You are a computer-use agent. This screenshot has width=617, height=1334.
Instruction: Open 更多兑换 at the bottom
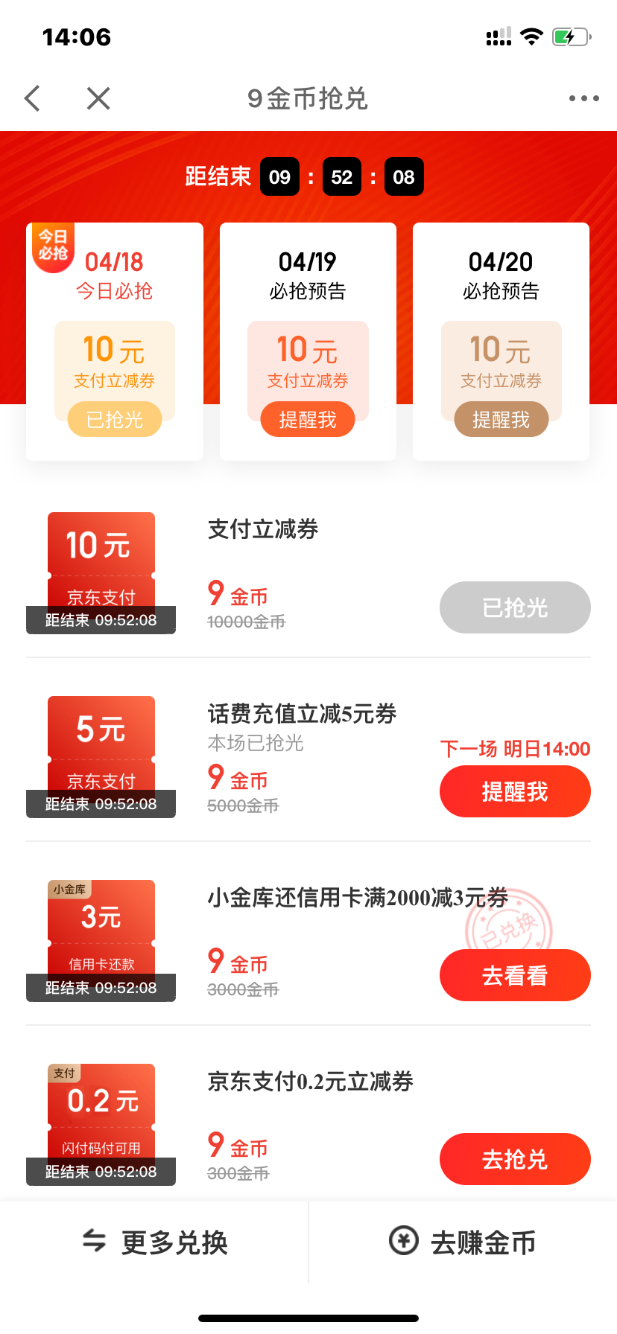(x=155, y=1242)
